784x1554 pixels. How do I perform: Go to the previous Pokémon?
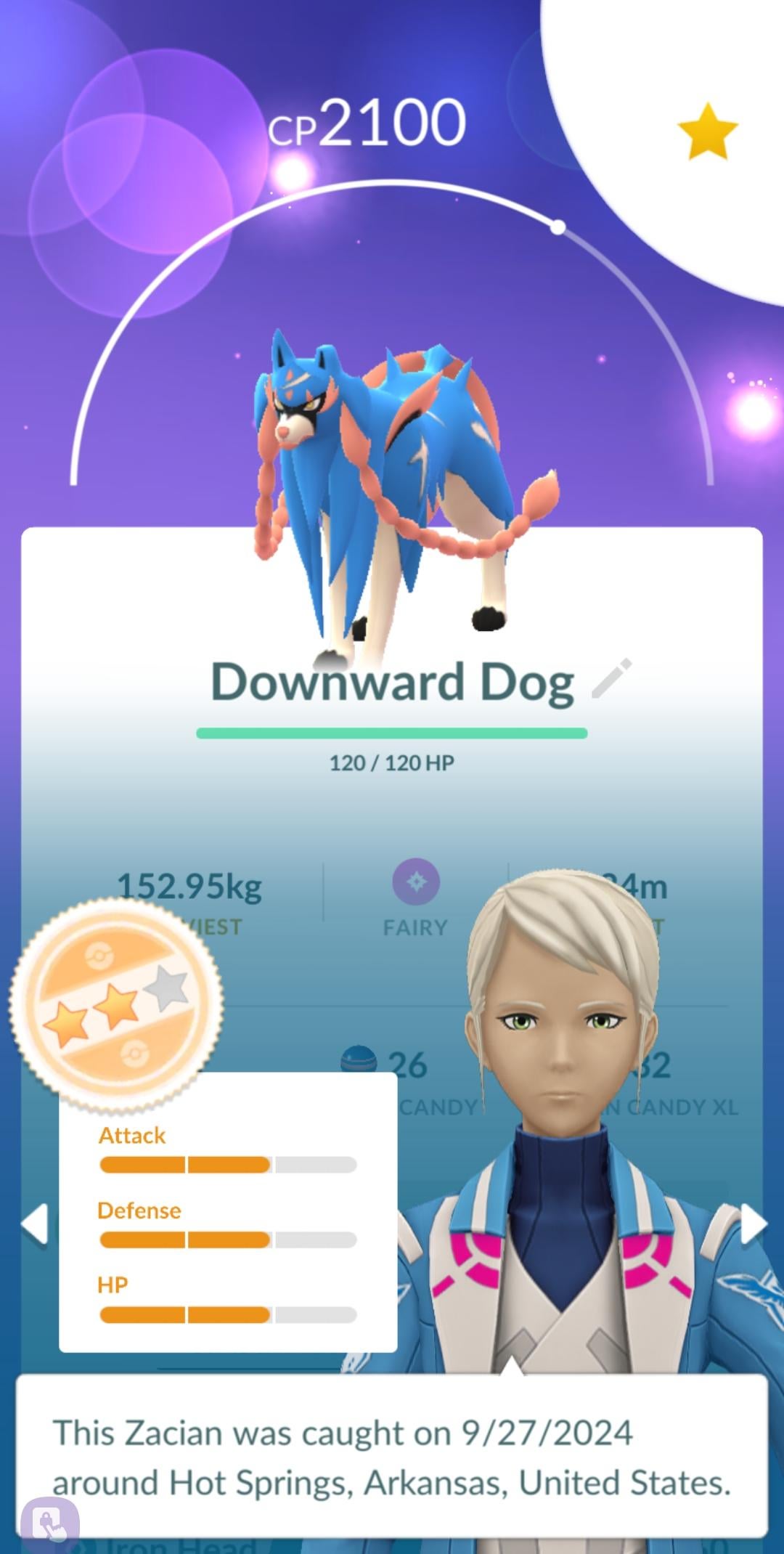click(x=34, y=1224)
